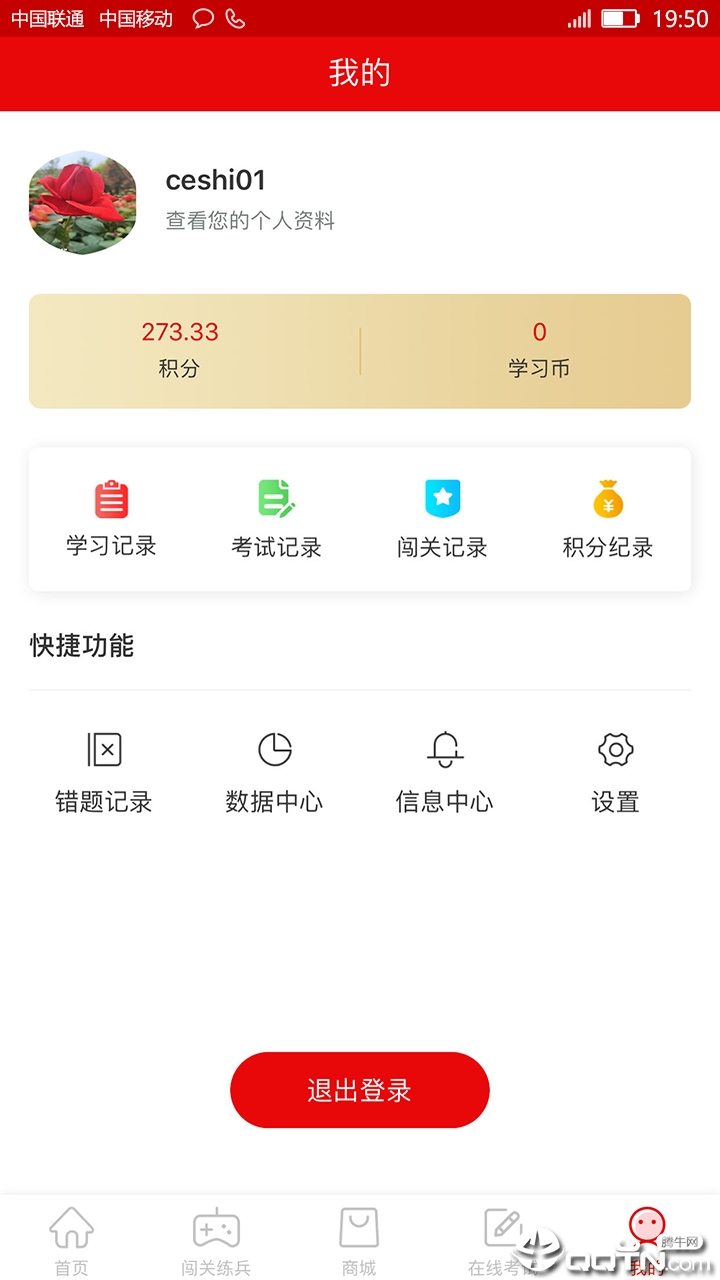Open 数据中心 pie chart icon
Screen dimensions: 720x1280
tap(274, 770)
